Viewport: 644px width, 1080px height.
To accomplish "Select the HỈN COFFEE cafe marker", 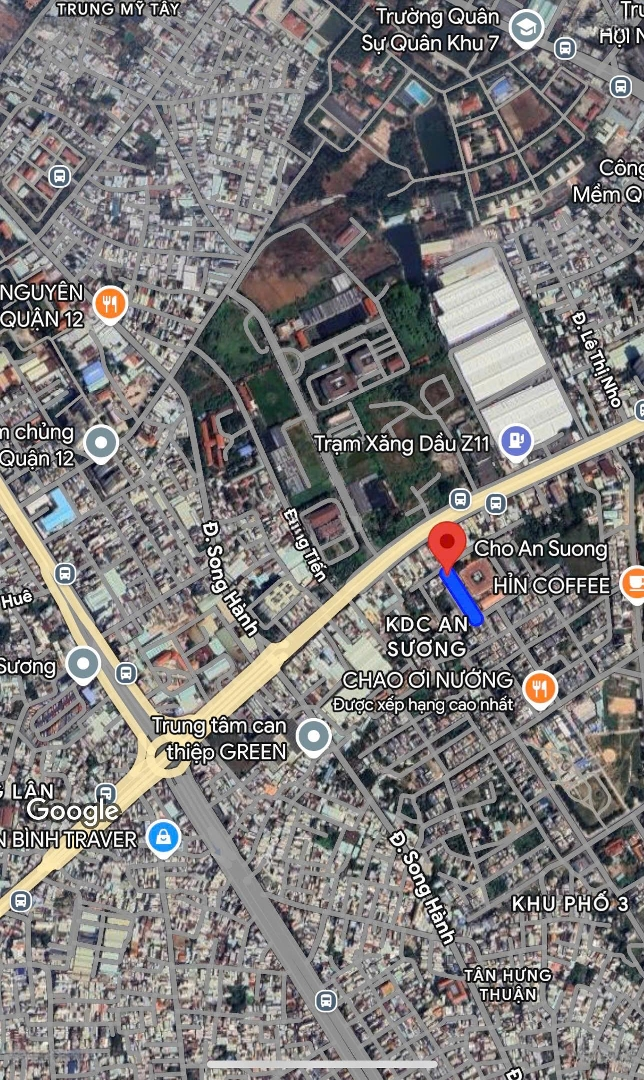I will point(634,585).
